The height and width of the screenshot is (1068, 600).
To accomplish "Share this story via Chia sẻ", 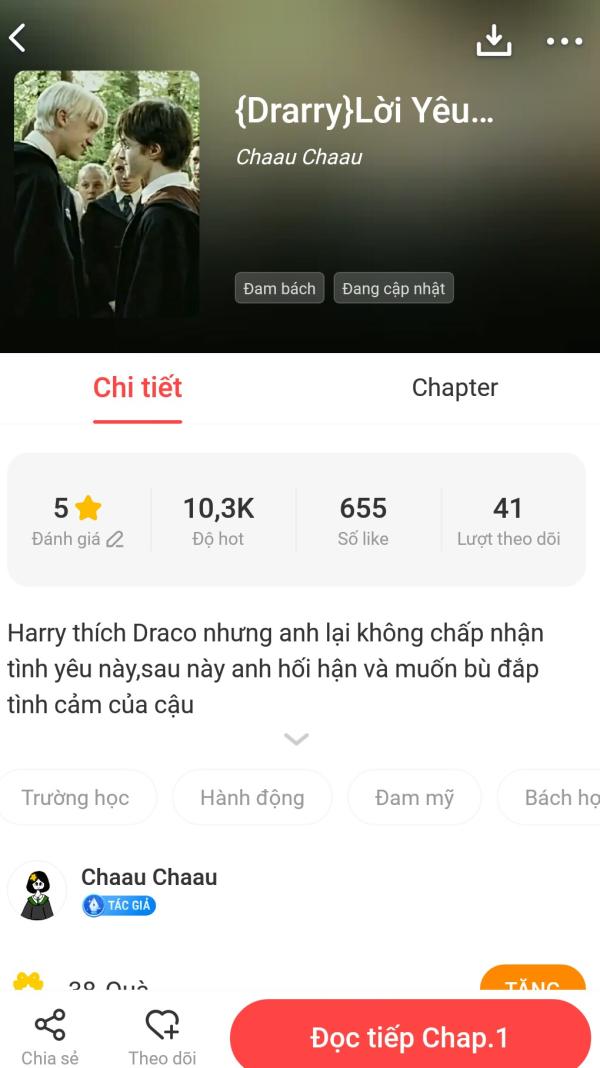I will click(x=50, y=1036).
